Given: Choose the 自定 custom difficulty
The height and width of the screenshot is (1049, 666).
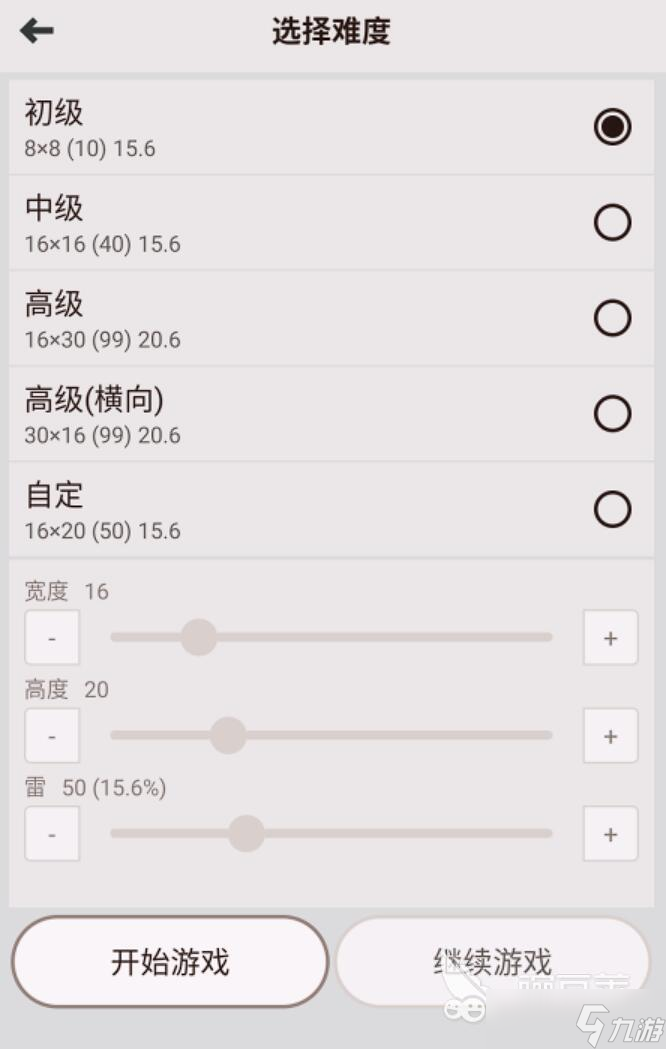Looking at the screenshot, I should 612,509.
